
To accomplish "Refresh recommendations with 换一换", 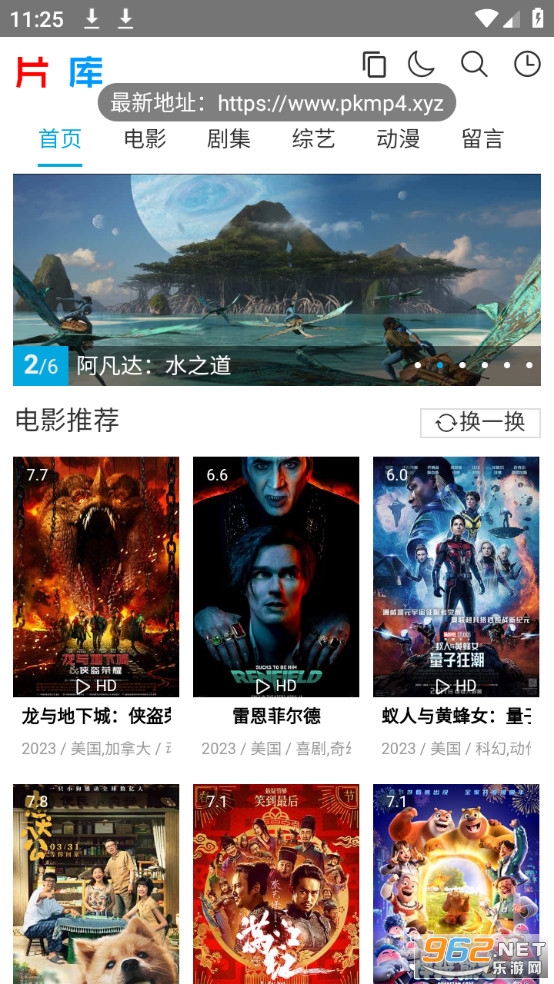I will click(x=480, y=422).
